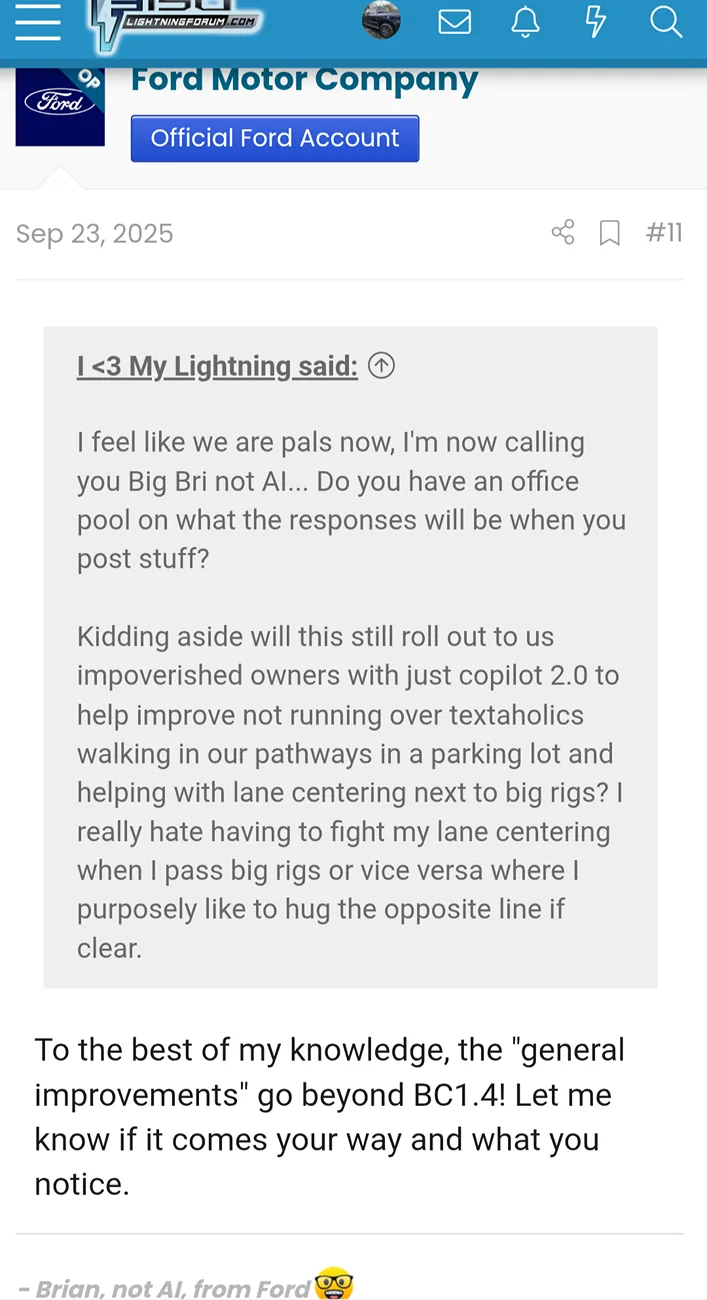Open the inbox envelope icon
The height and width of the screenshot is (1300, 707).
point(454,21)
